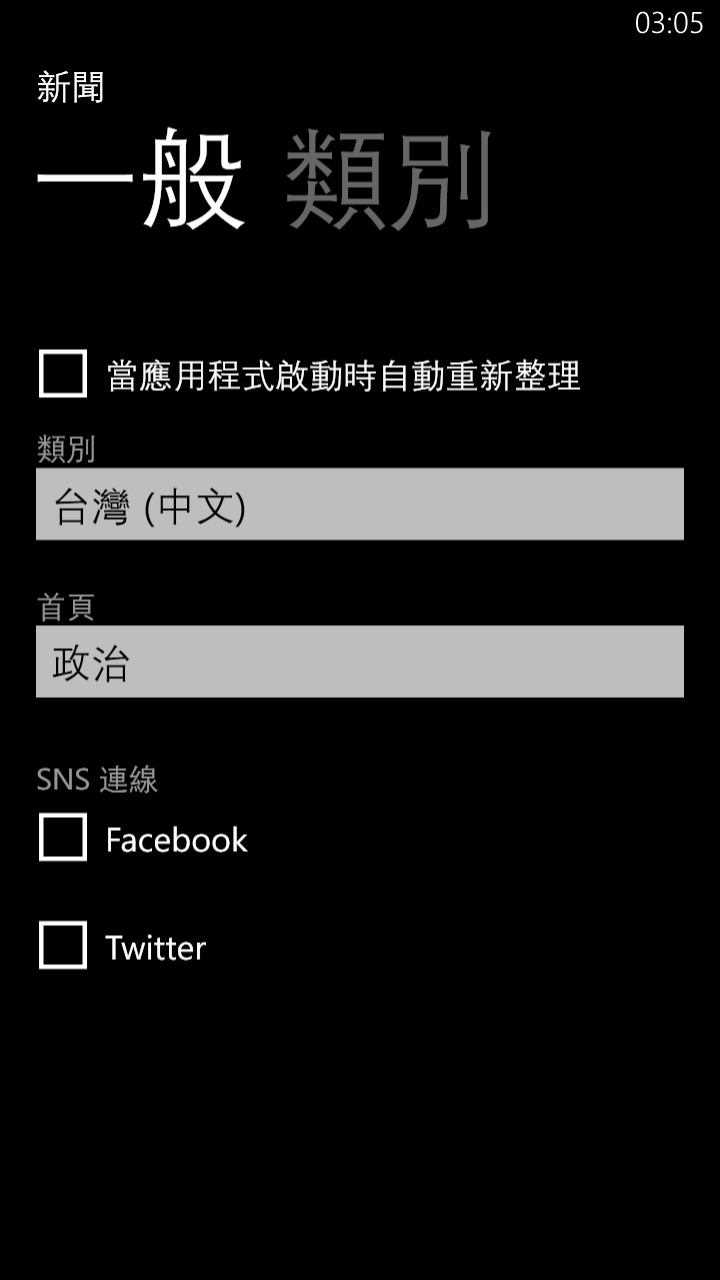Open the 首頁 picker showing 政治
The image size is (720, 1280).
tap(360, 661)
